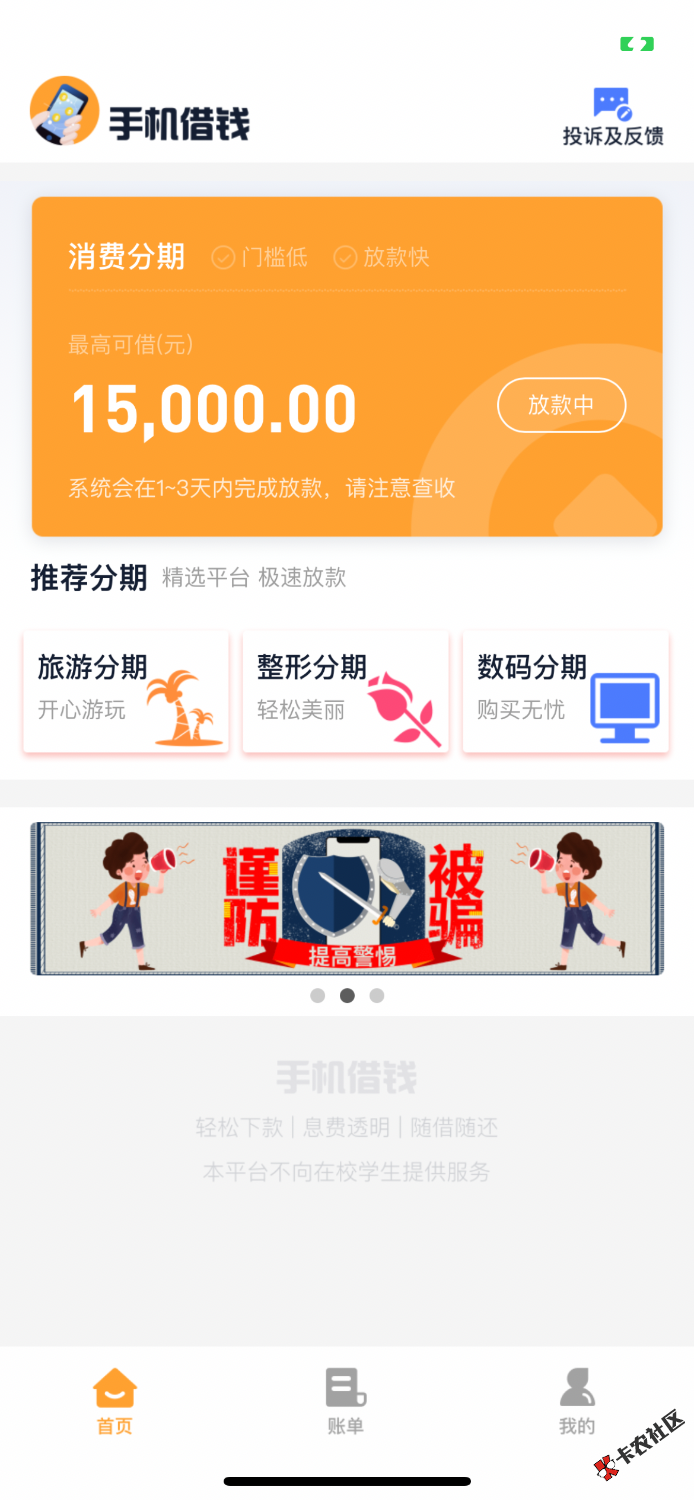Select the third banner page dot
The image size is (694, 1500).
pos(376,996)
